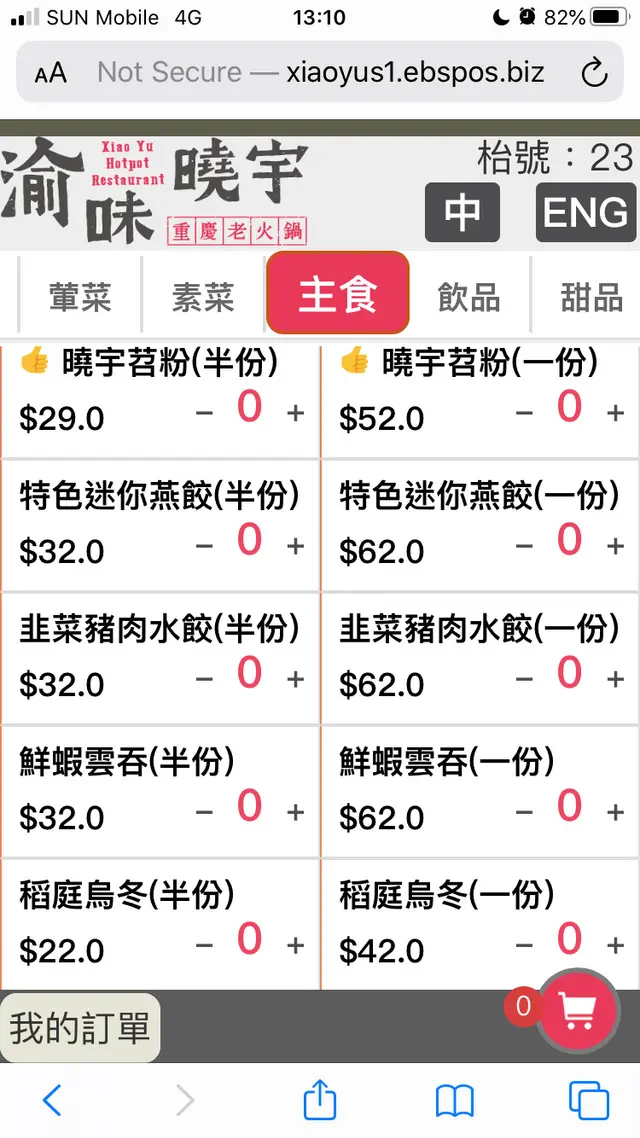
Task: Add one 曉宇苕粉(半份) with plus
Action: coord(295,413)
